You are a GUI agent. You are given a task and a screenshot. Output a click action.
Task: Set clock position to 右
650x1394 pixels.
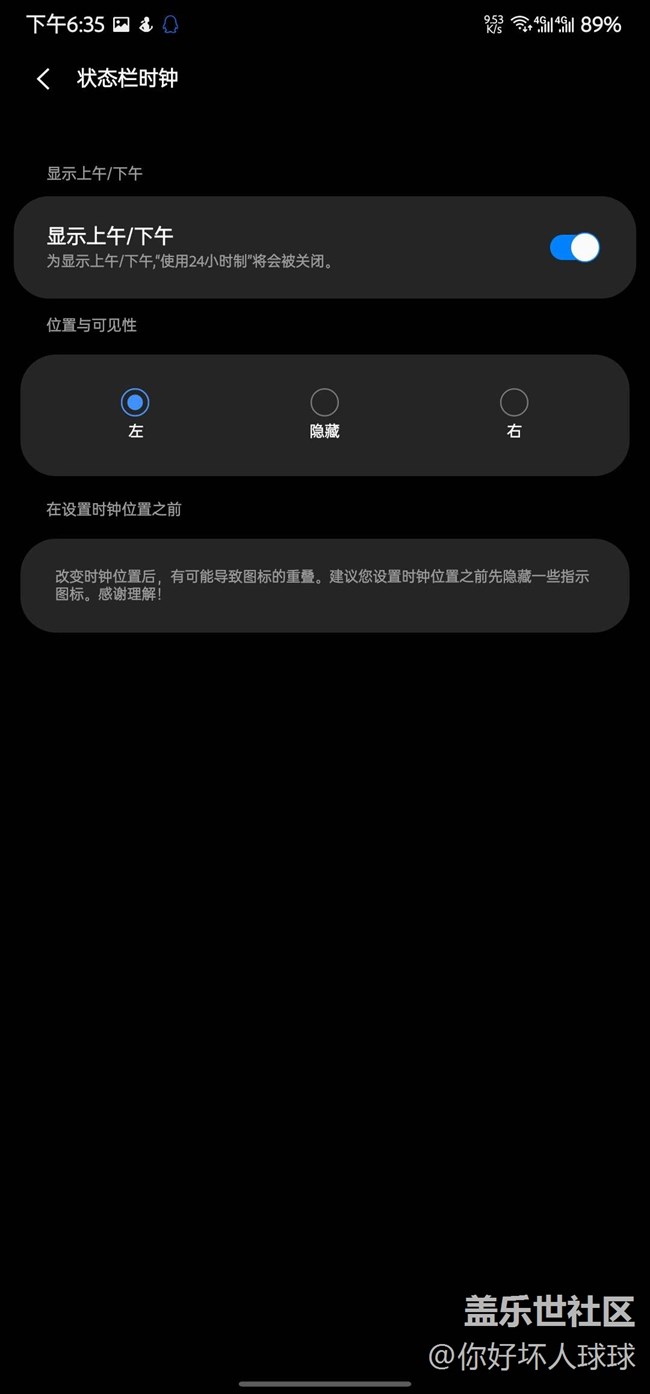[514, 403]
